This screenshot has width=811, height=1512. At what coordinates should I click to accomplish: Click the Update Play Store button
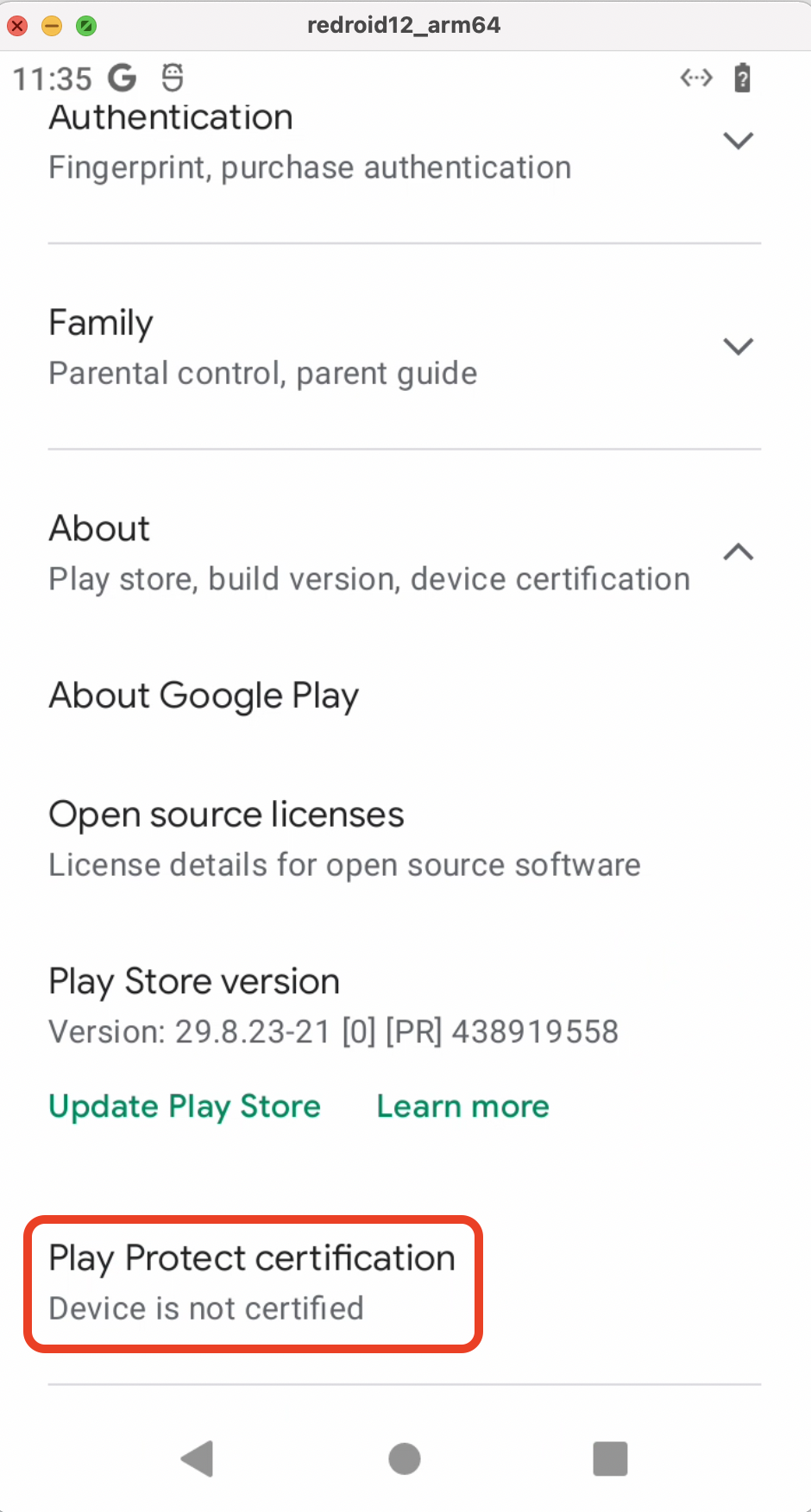click(184, 1106)
